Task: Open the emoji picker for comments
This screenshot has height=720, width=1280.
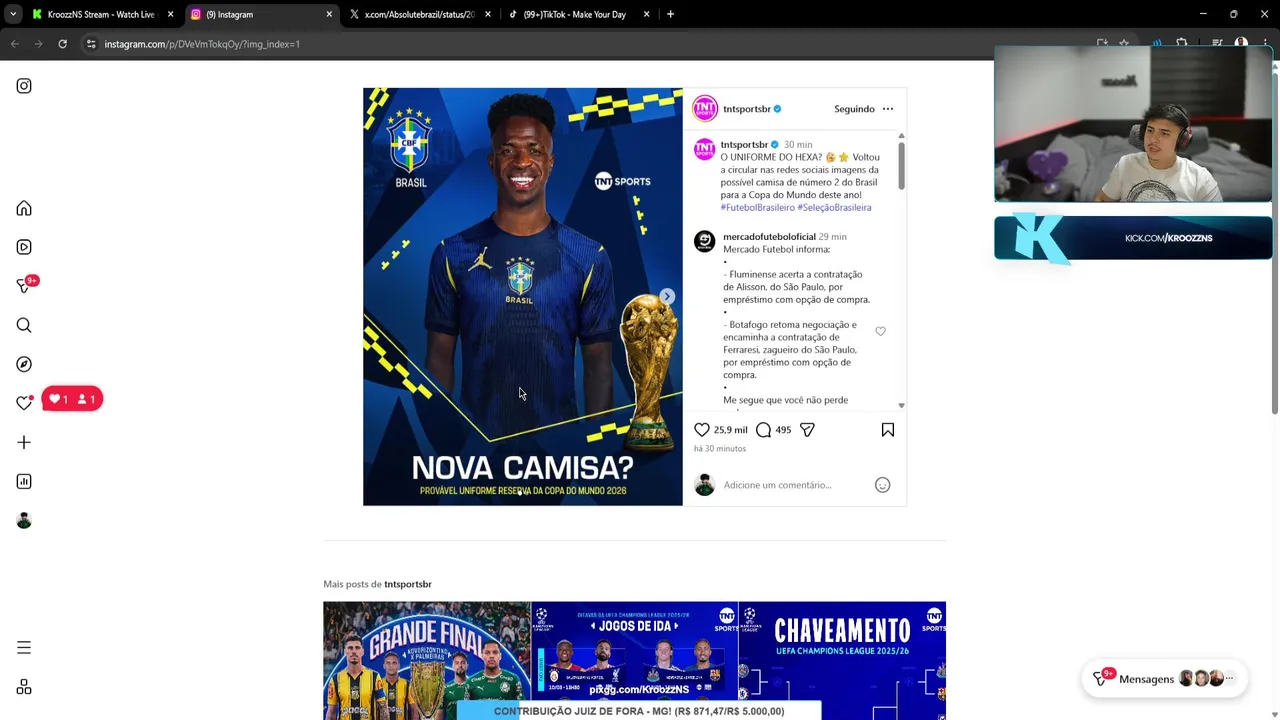Action: click(x=882, y=485)
